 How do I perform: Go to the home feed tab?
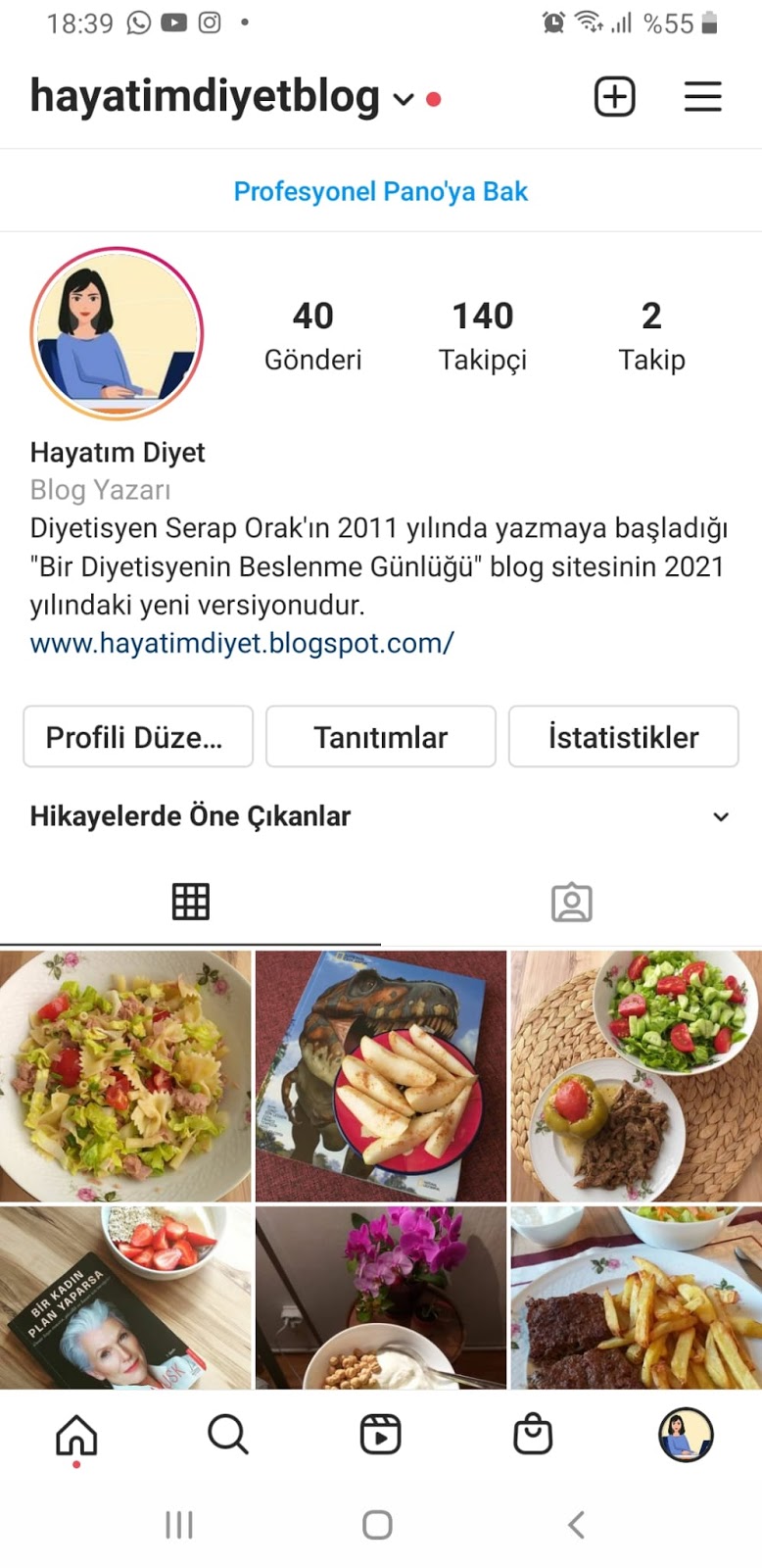click(x=76, y=1435)
